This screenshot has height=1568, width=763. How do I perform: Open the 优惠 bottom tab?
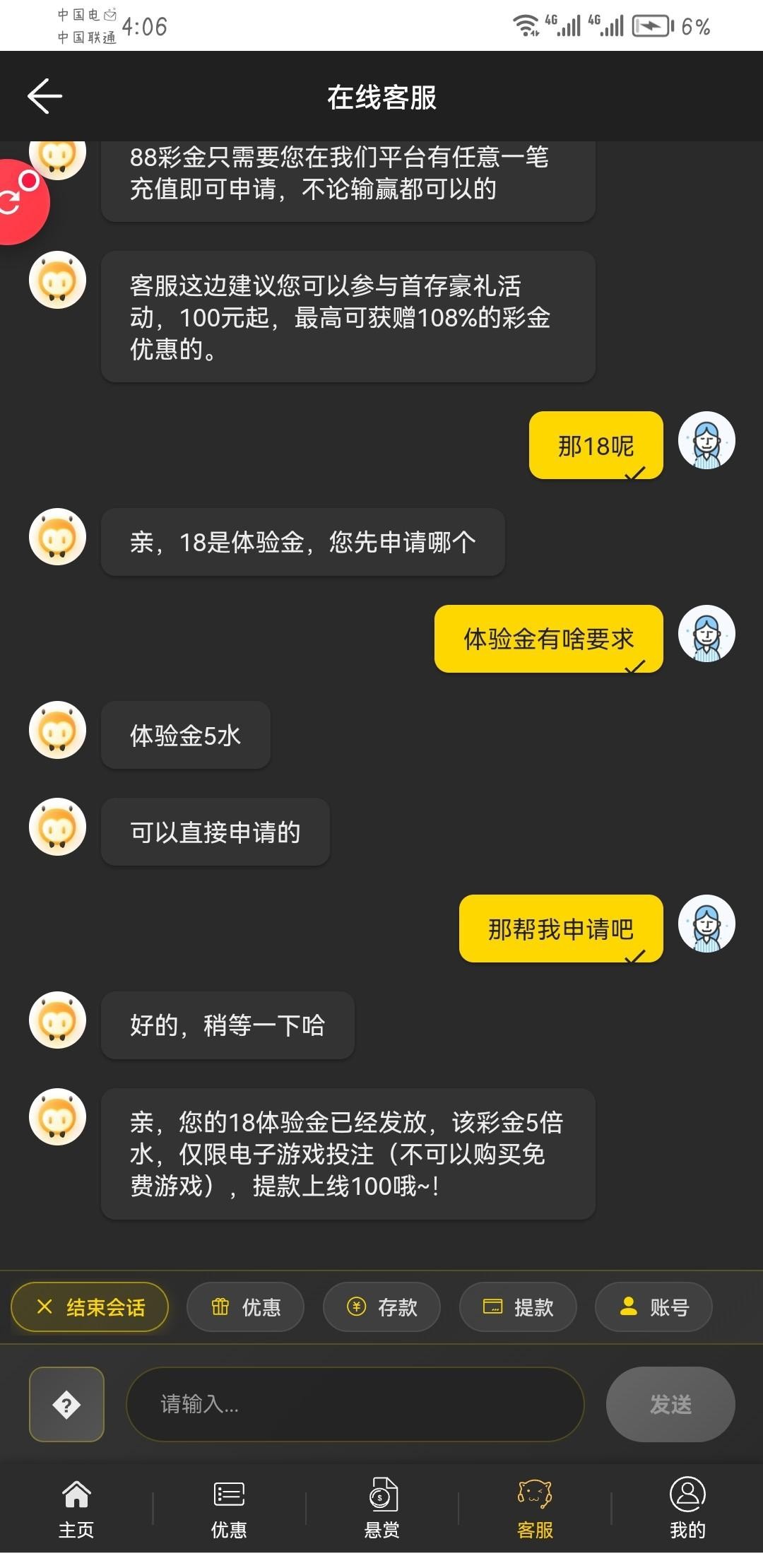[229, 1507]
